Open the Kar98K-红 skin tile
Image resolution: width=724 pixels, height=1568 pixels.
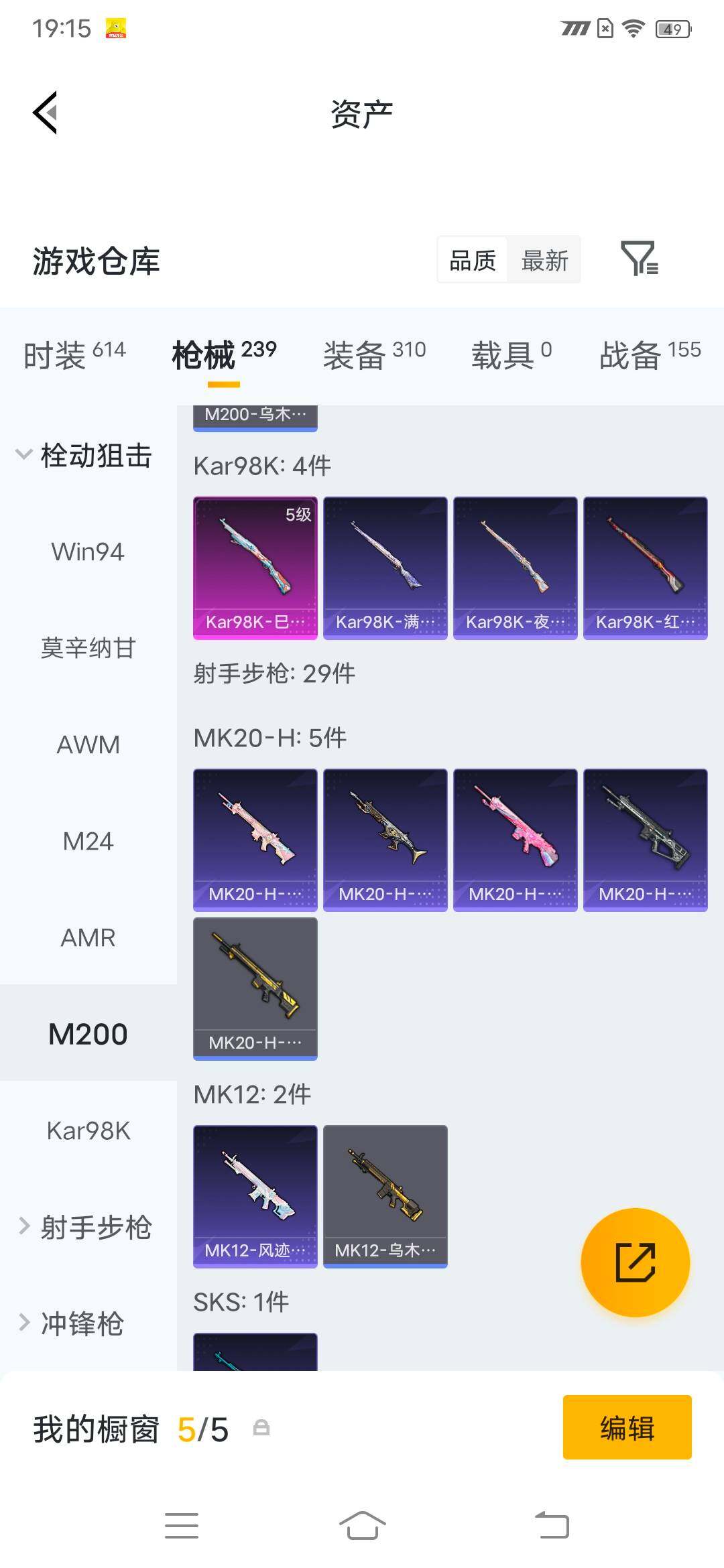tap(646, 568)
